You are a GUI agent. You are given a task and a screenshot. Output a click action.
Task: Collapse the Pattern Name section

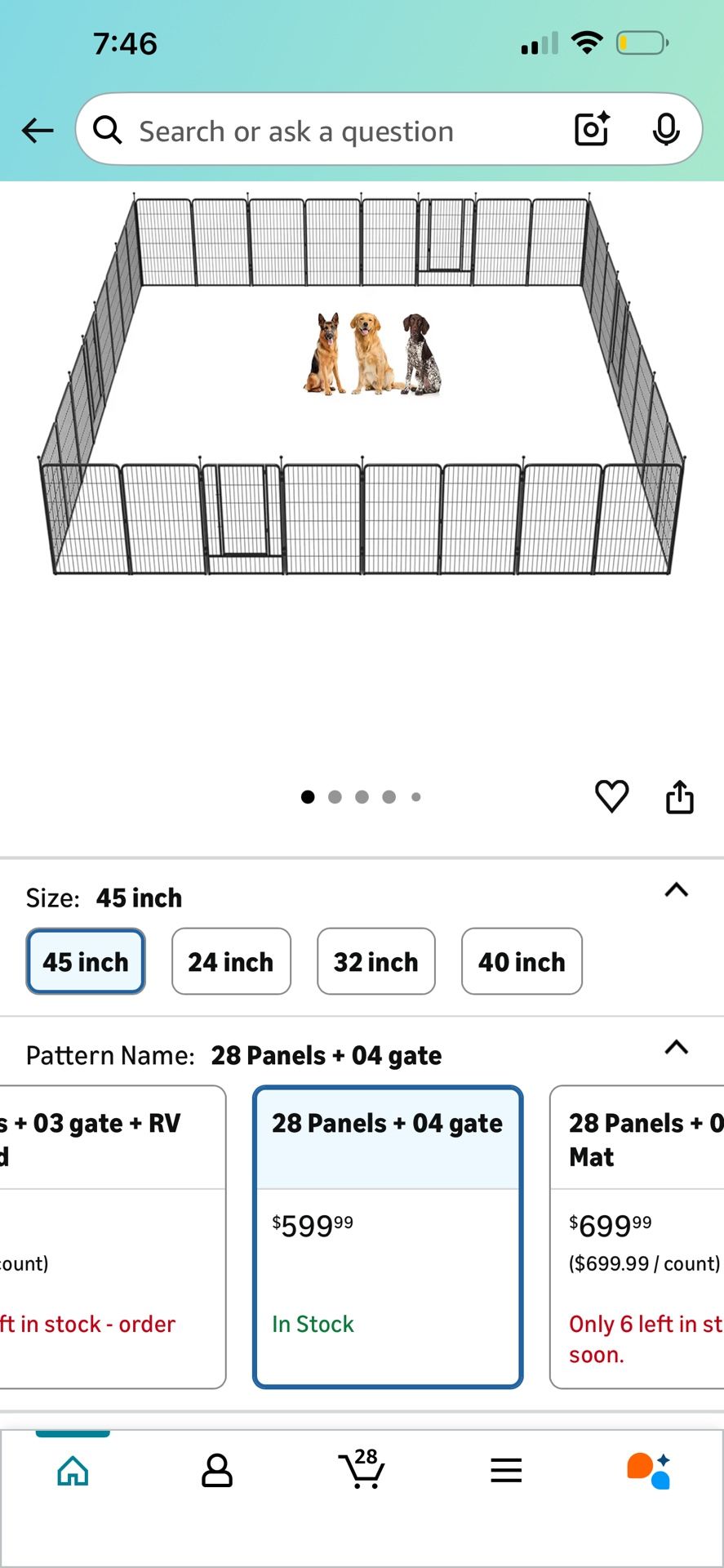676,1047
